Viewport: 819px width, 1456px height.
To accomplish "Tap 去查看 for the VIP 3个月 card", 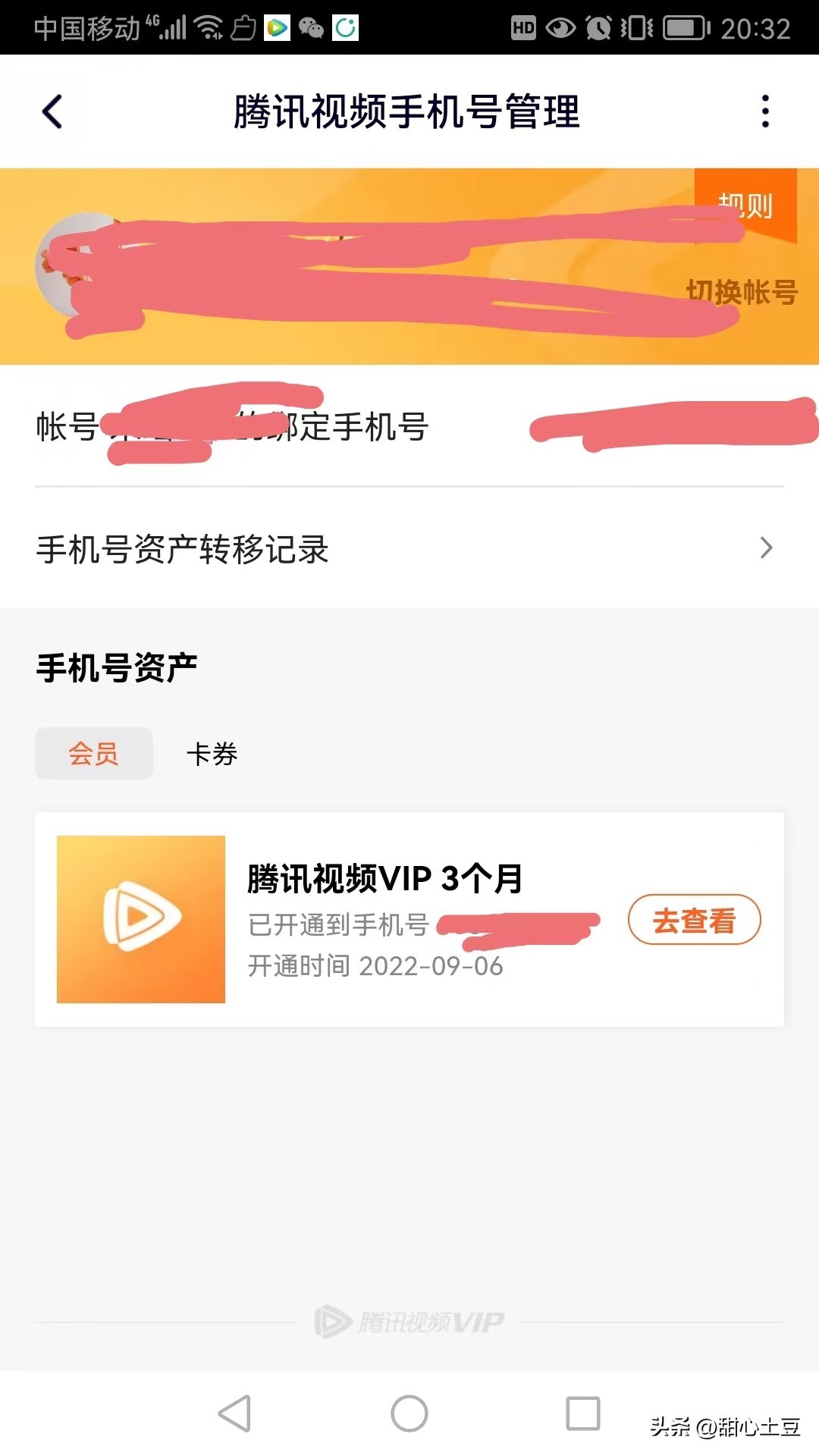I will (x=694, y=921).
